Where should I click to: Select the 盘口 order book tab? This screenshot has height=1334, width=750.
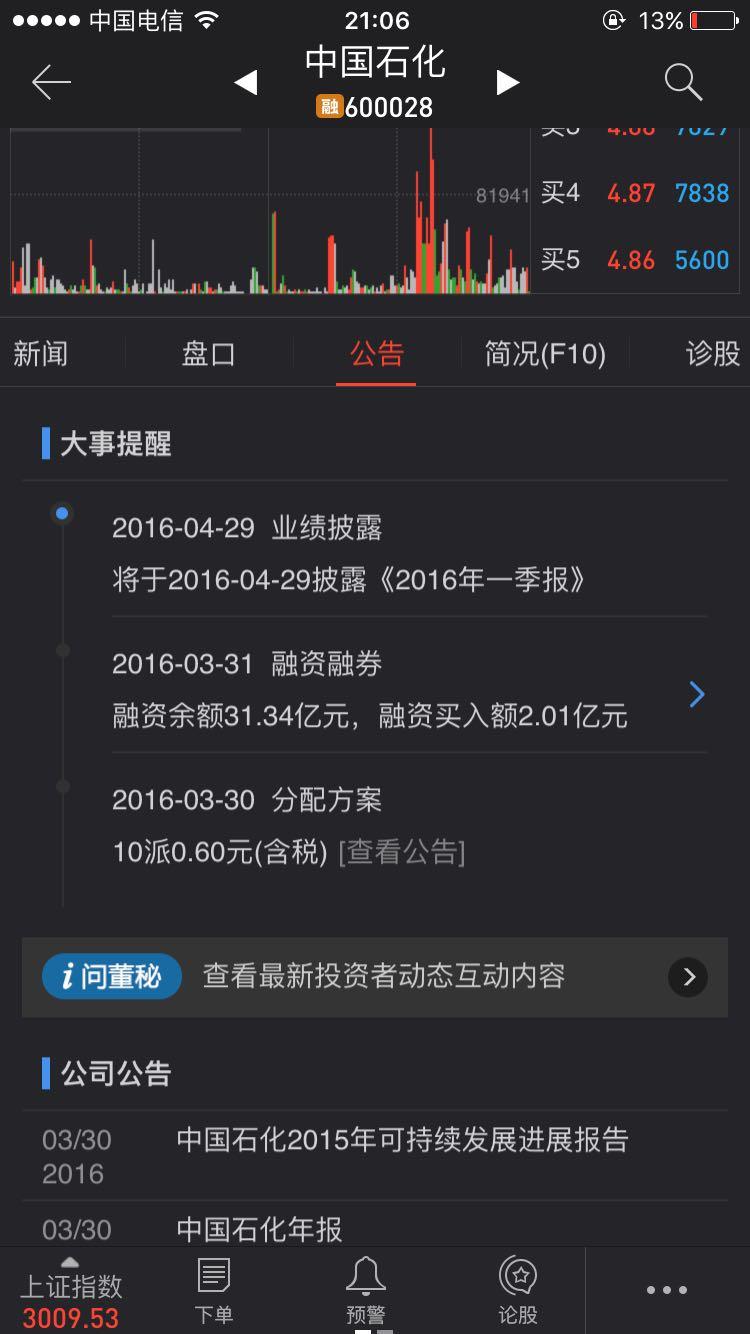coord(207,354)
